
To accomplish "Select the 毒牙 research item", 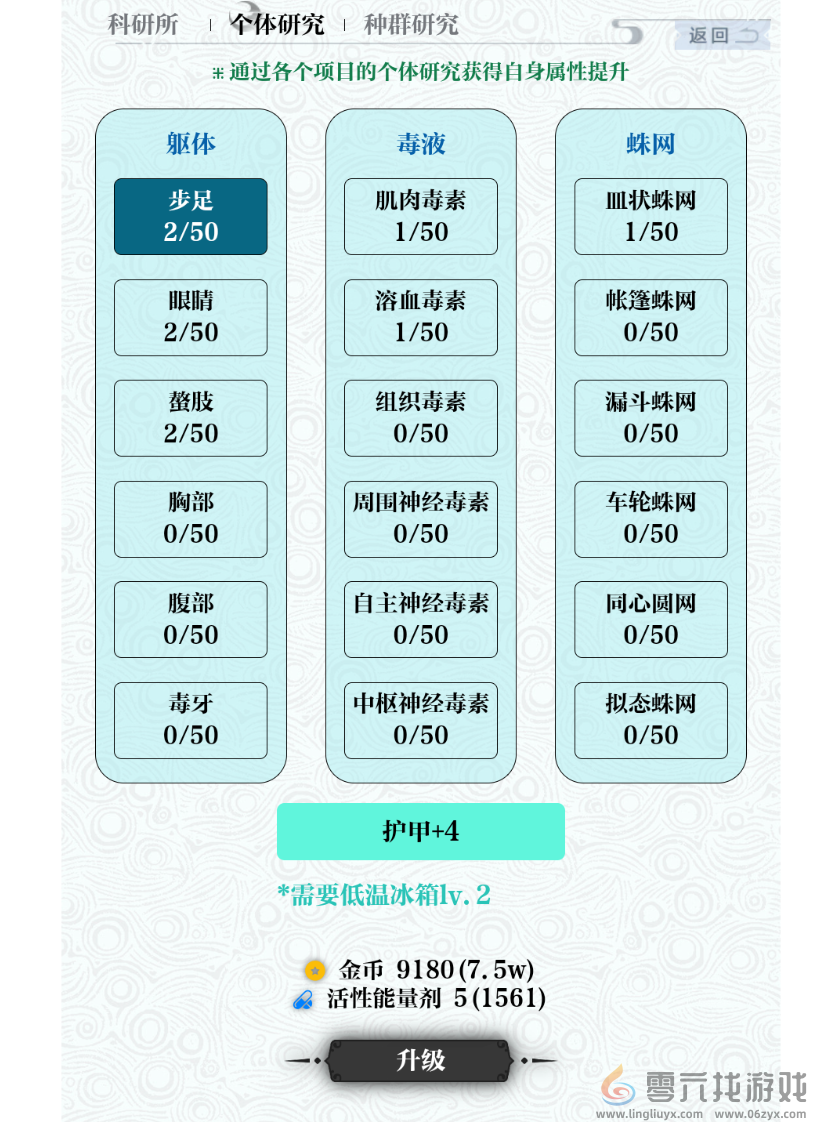I will (x=191, y=720).
